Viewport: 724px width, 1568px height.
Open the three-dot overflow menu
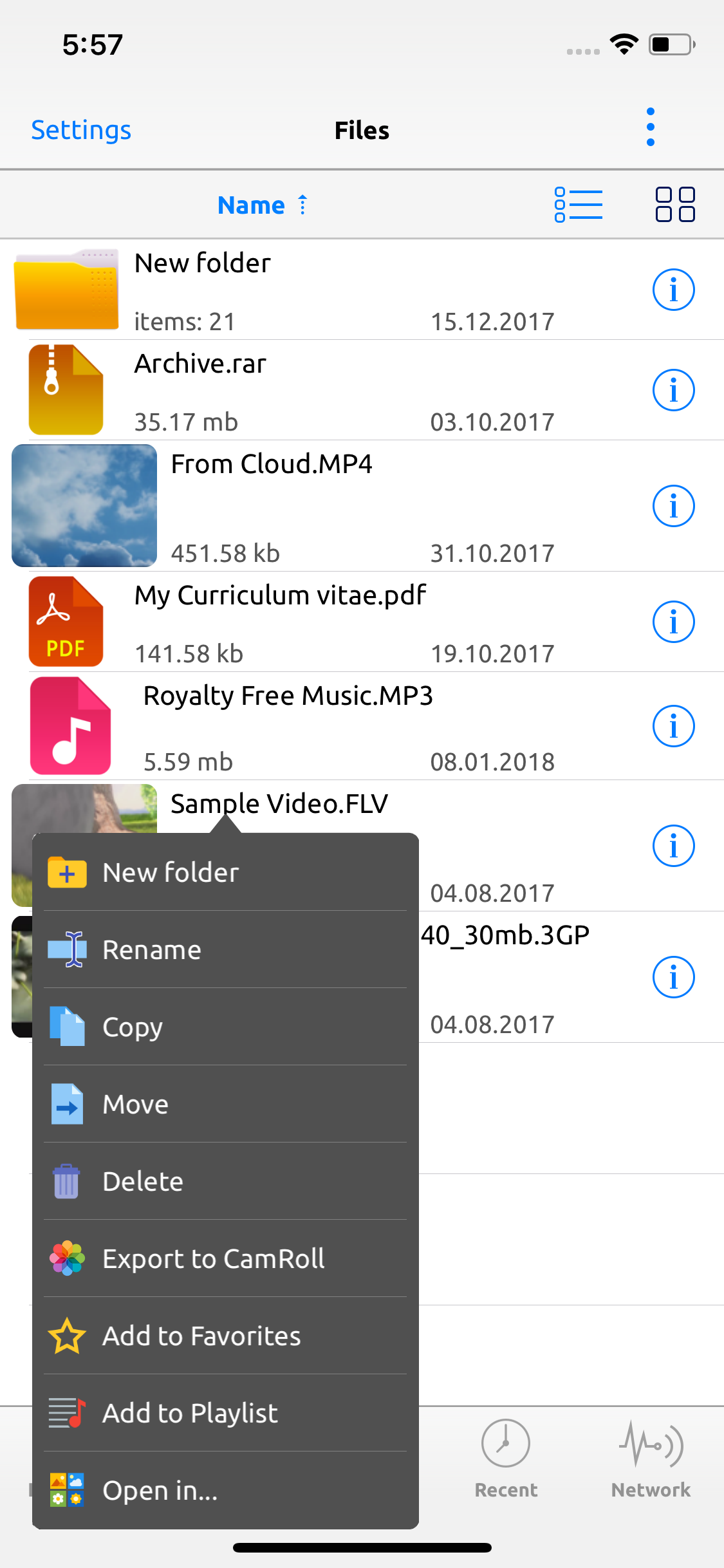click(x=651, y=127)
